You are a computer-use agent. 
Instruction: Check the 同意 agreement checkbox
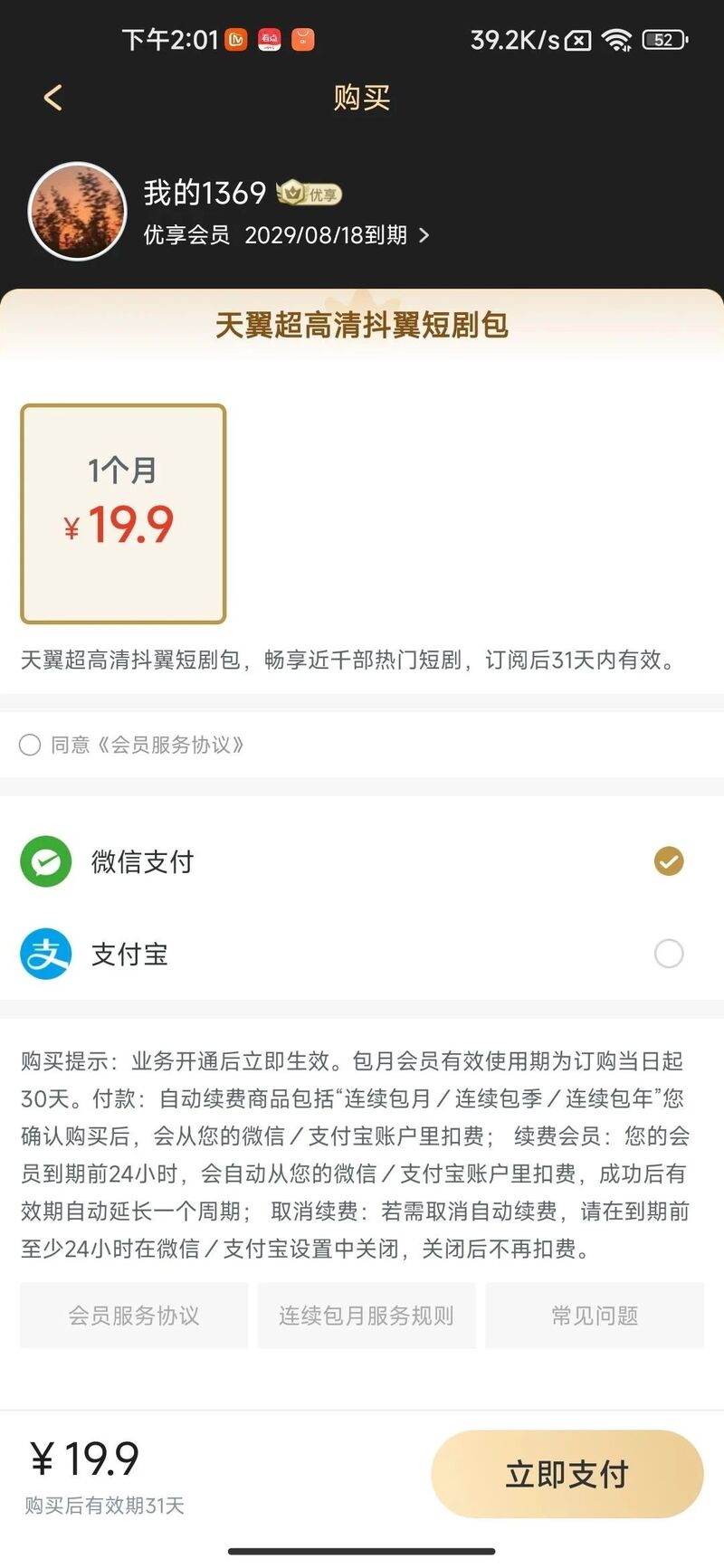[x=30, y=745]
